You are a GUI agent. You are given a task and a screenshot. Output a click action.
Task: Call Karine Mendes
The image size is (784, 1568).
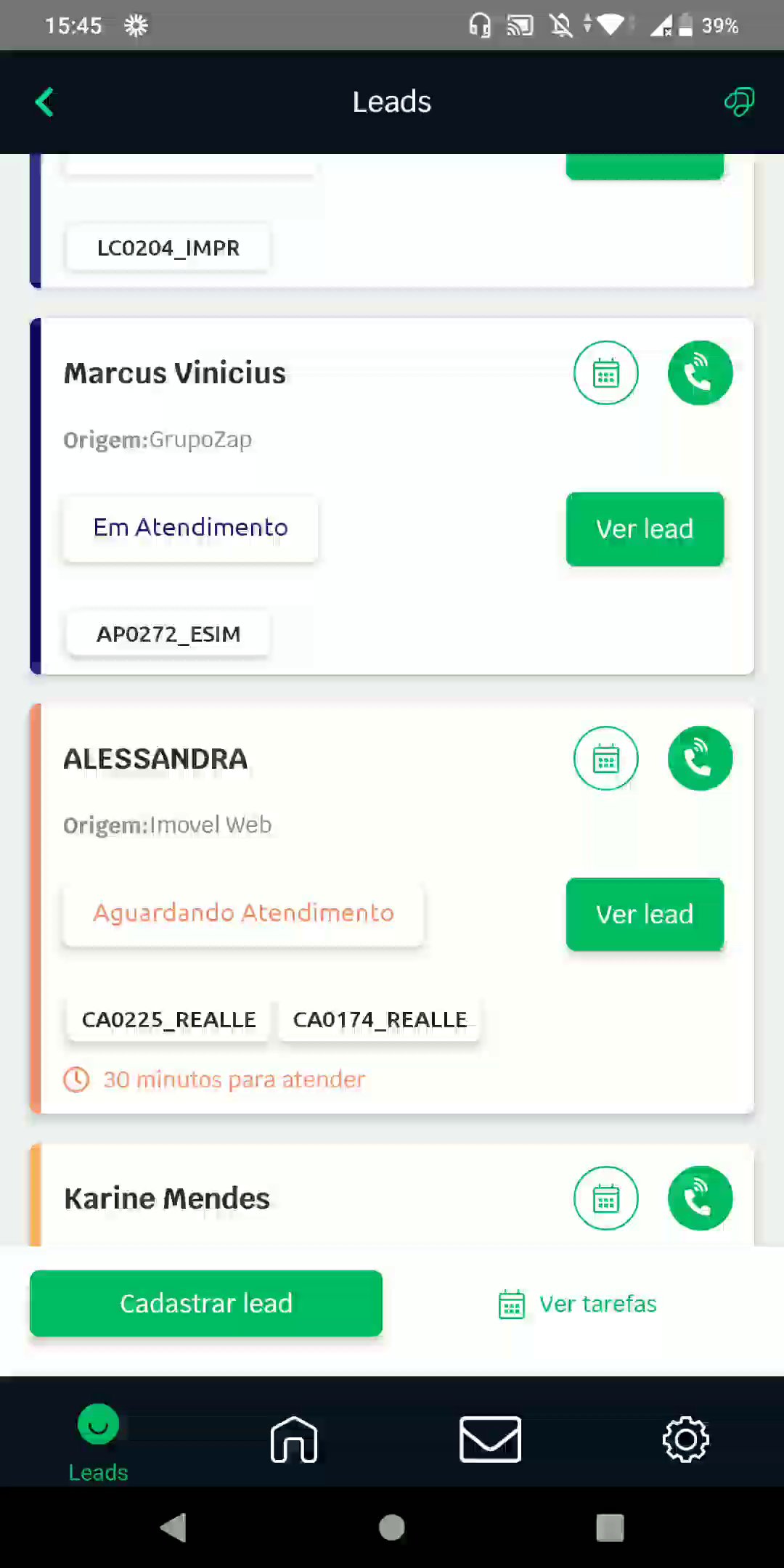coord(700,1199)
